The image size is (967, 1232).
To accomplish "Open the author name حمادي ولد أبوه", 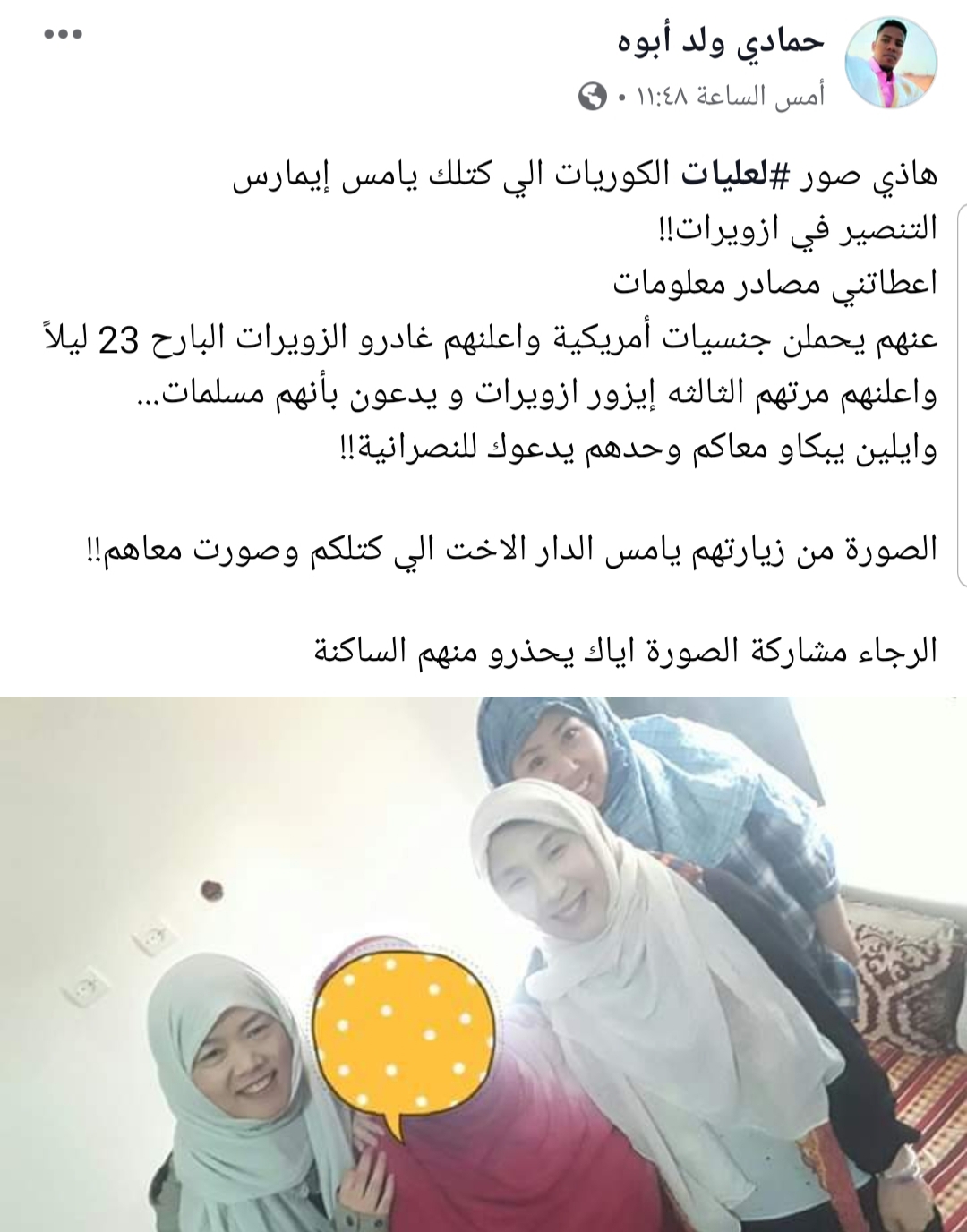I will [x=721, y=40].
